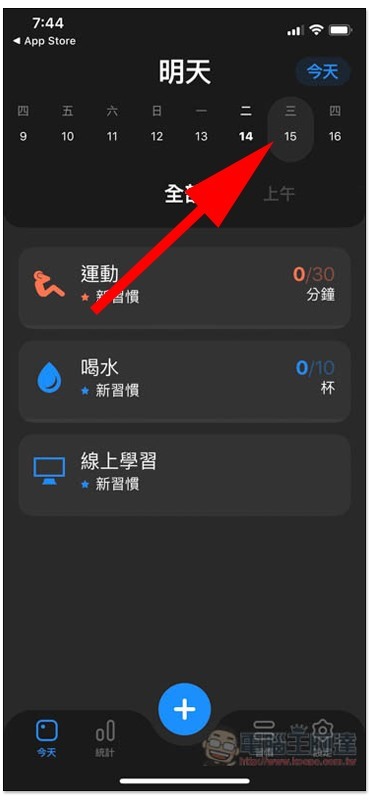Screen dimensions: 369x800
Task: Select date 10 in the calendar strip
Action: click(67, 124)
